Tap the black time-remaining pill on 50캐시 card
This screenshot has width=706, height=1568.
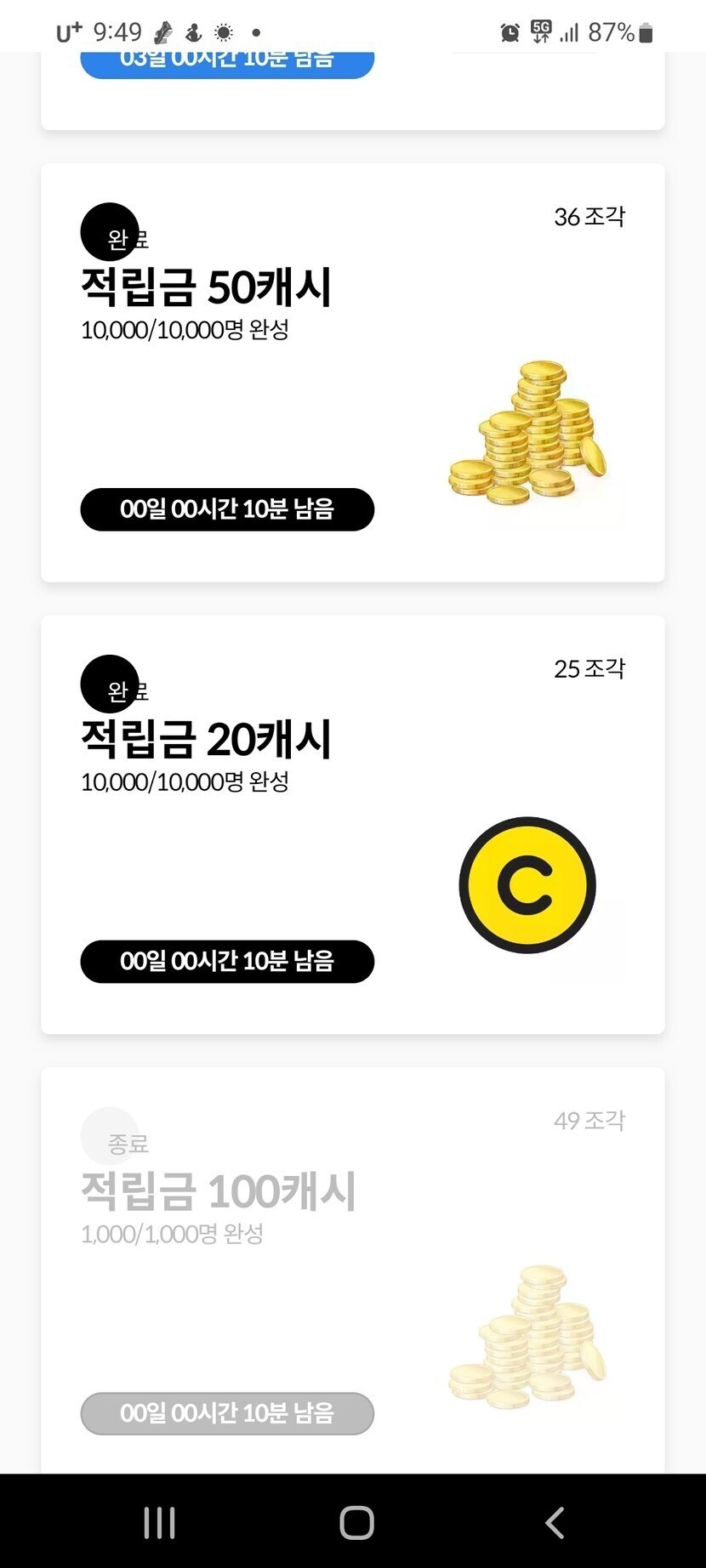pos(227,509)
